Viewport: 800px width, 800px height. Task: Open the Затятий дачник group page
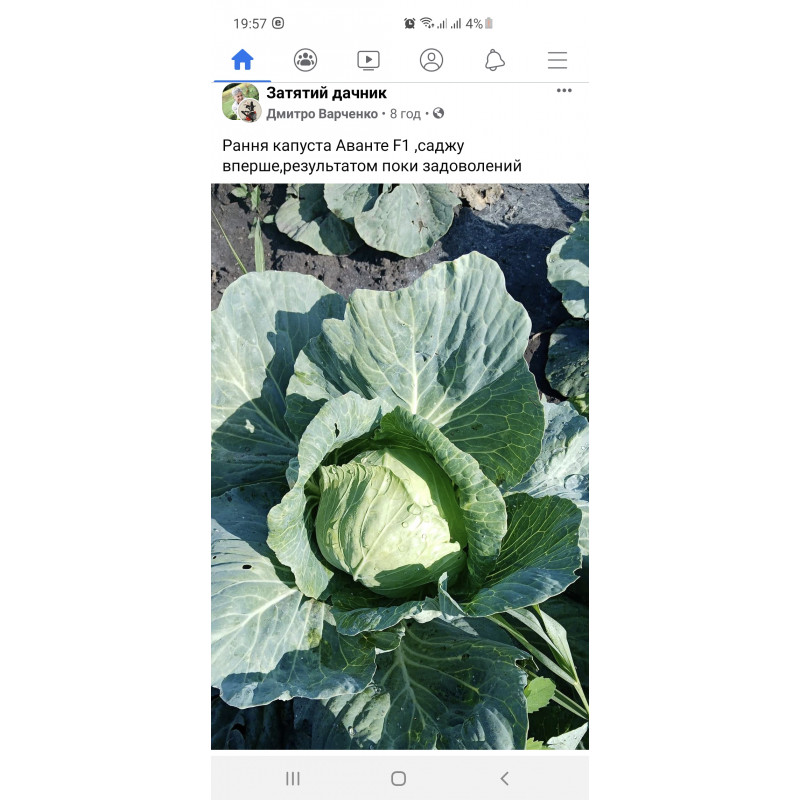(x=326, y=94)
